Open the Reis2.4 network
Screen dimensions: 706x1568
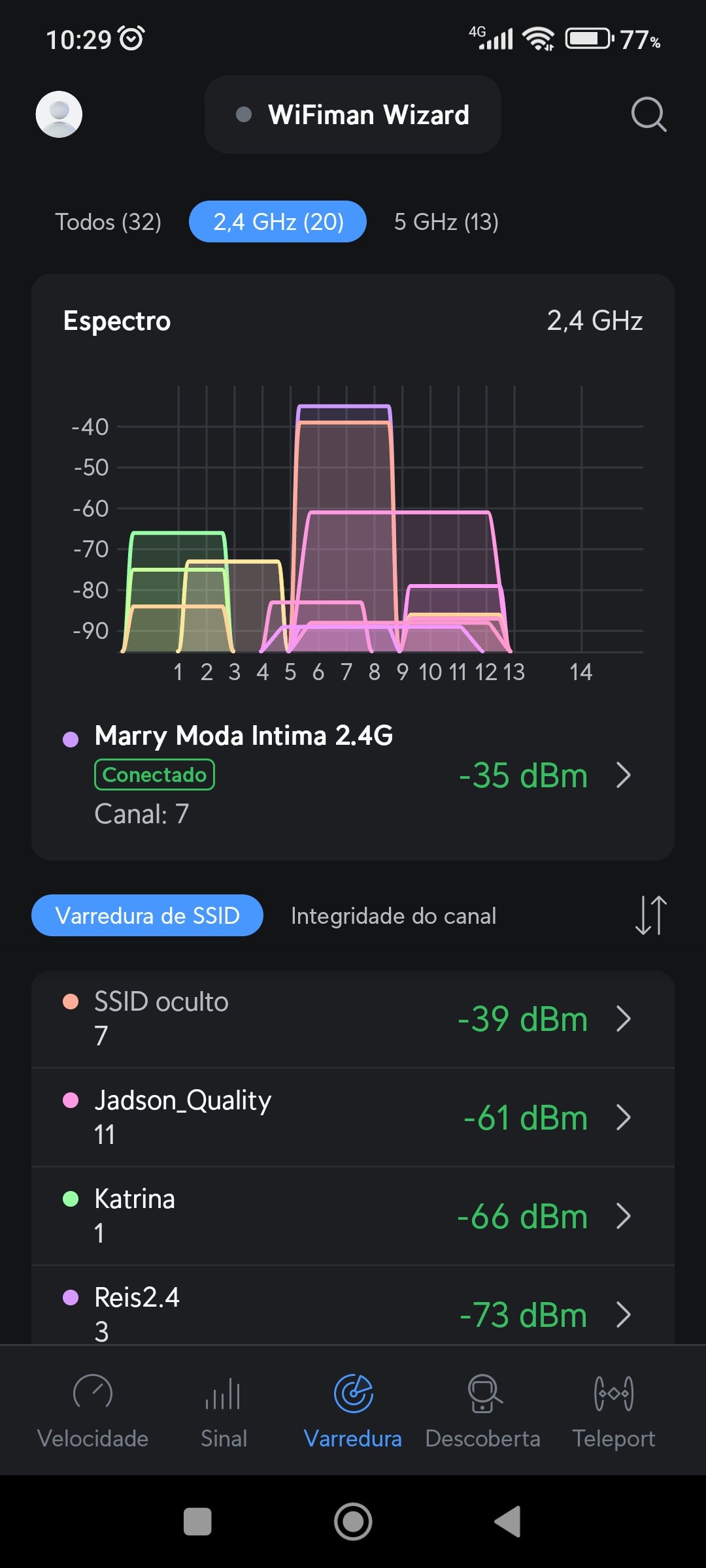[x=353, y=1313]
